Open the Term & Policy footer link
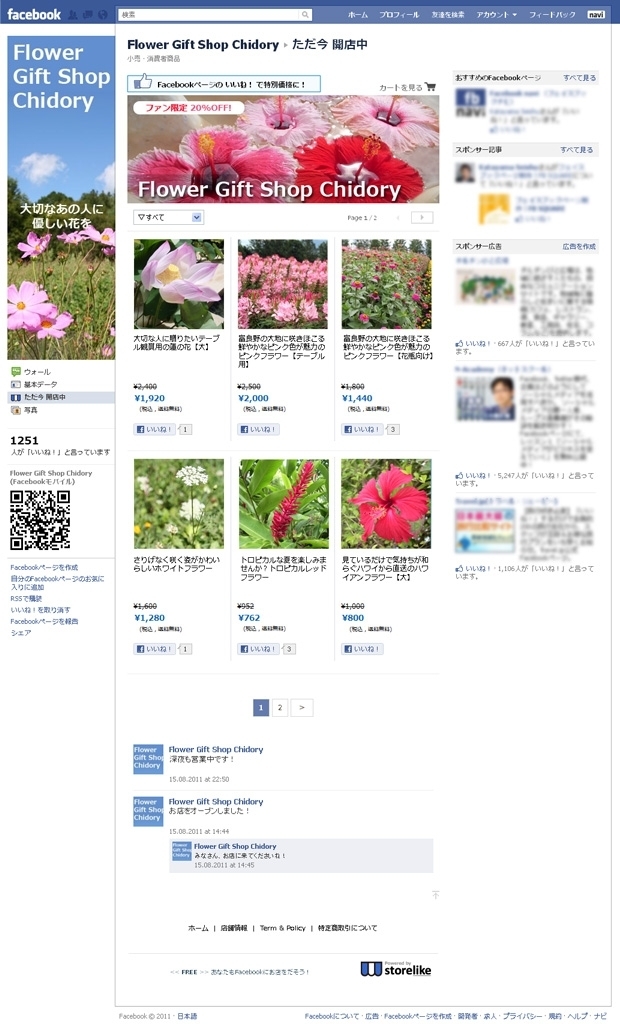The width and height of the screenshot is (620, 1030). [282, 928]
